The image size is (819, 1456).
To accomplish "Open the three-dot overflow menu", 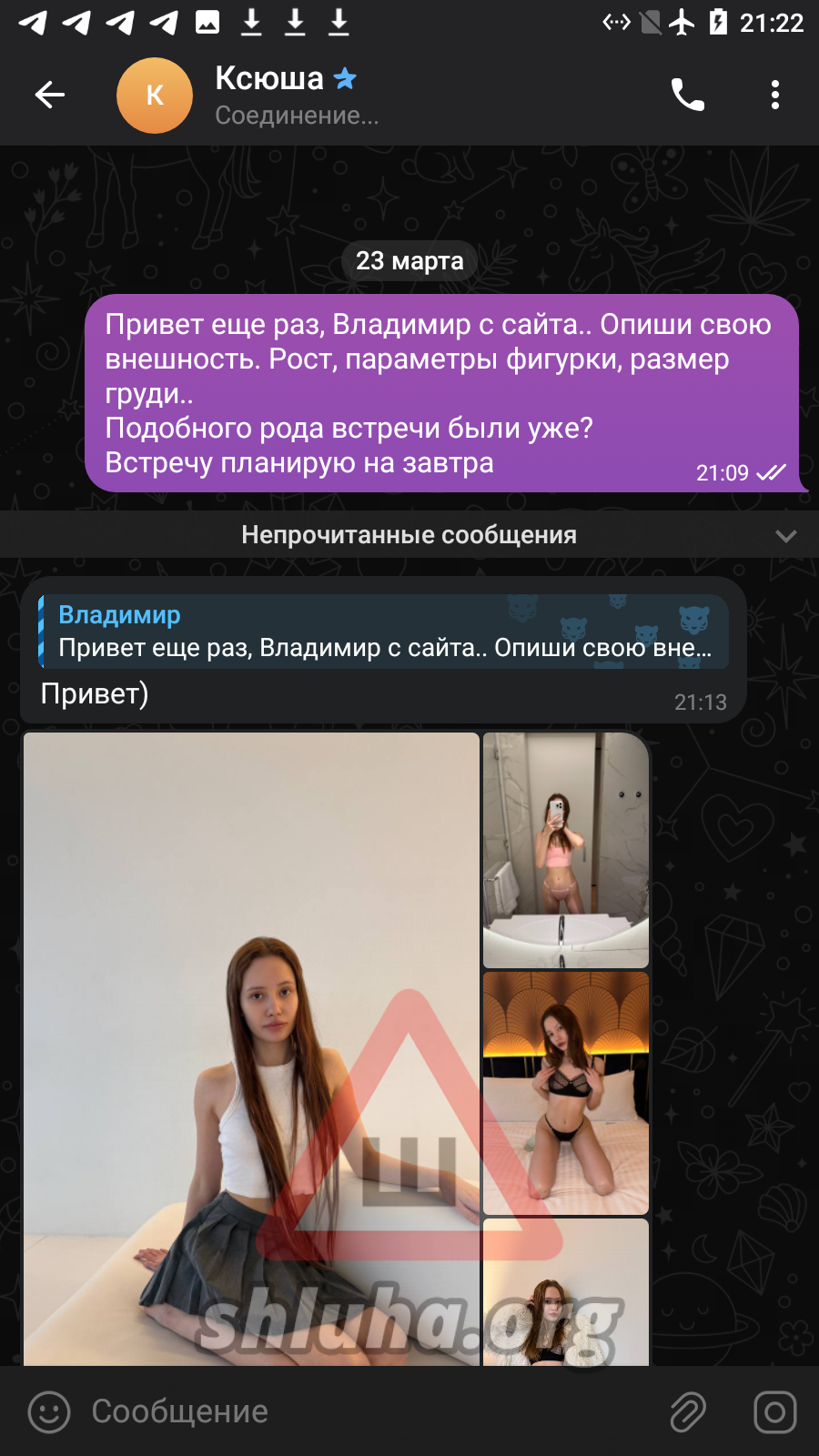I will tap(775, 95).
